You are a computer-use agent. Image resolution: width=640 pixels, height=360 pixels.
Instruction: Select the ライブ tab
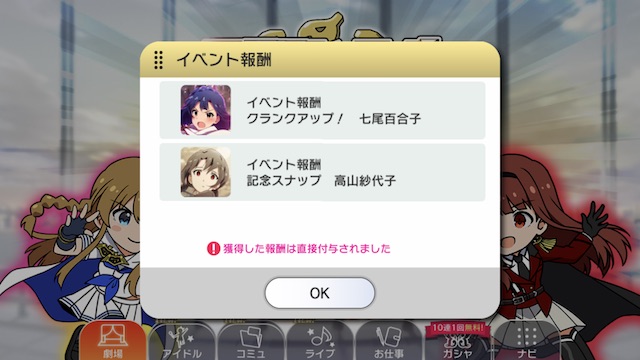(x=320, y=342)
